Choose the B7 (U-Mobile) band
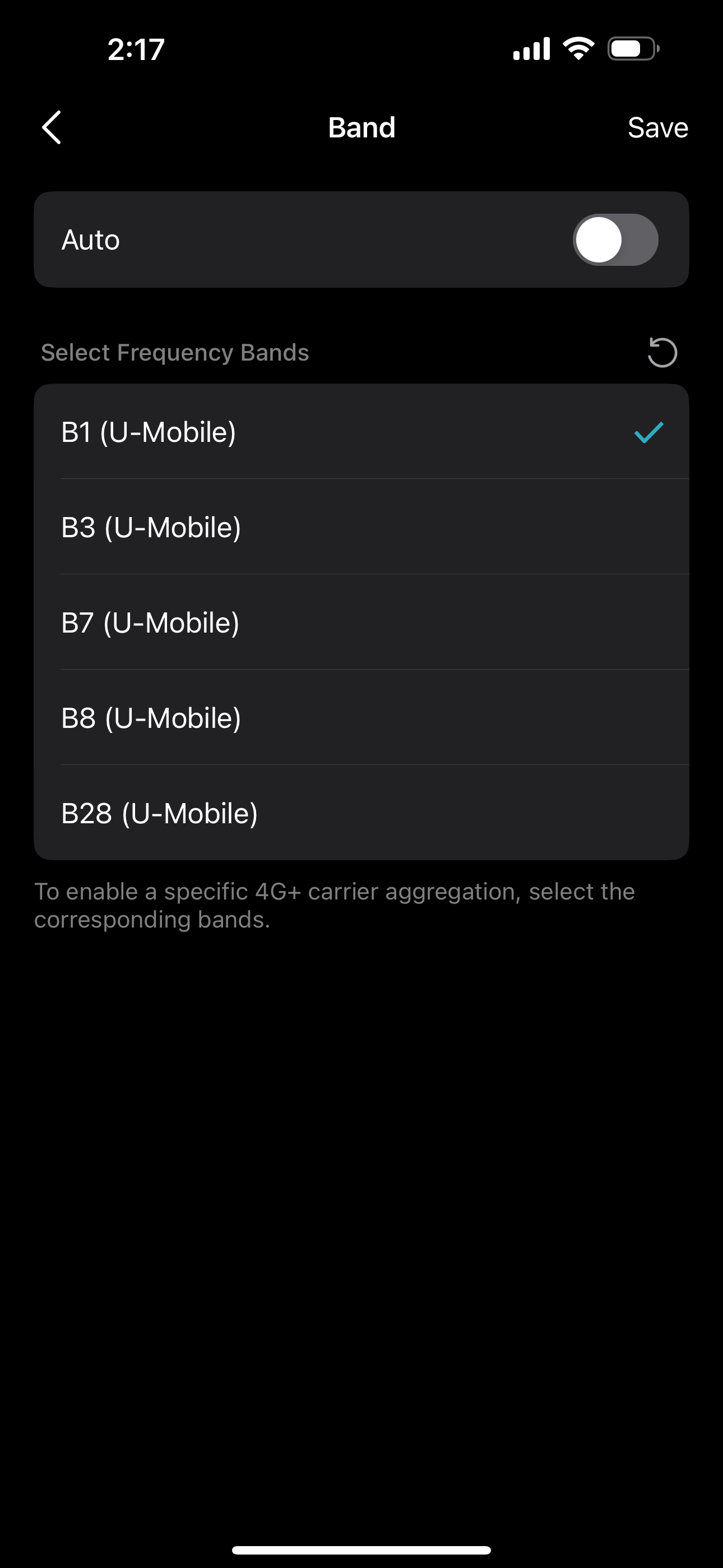This screenshot has width=723, height=1568. point(361,622)
